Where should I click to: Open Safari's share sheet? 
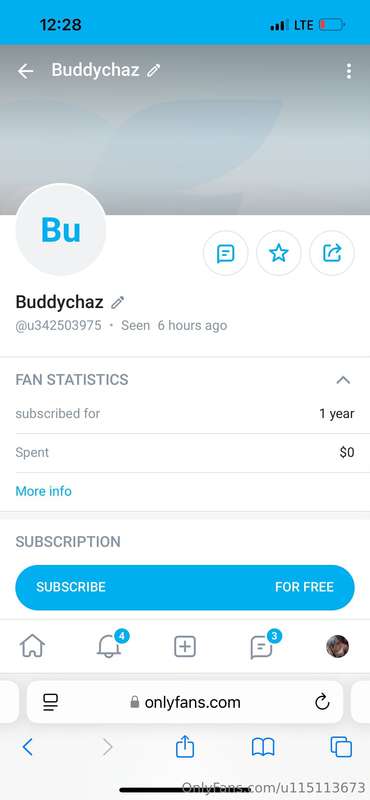point(185,746)
